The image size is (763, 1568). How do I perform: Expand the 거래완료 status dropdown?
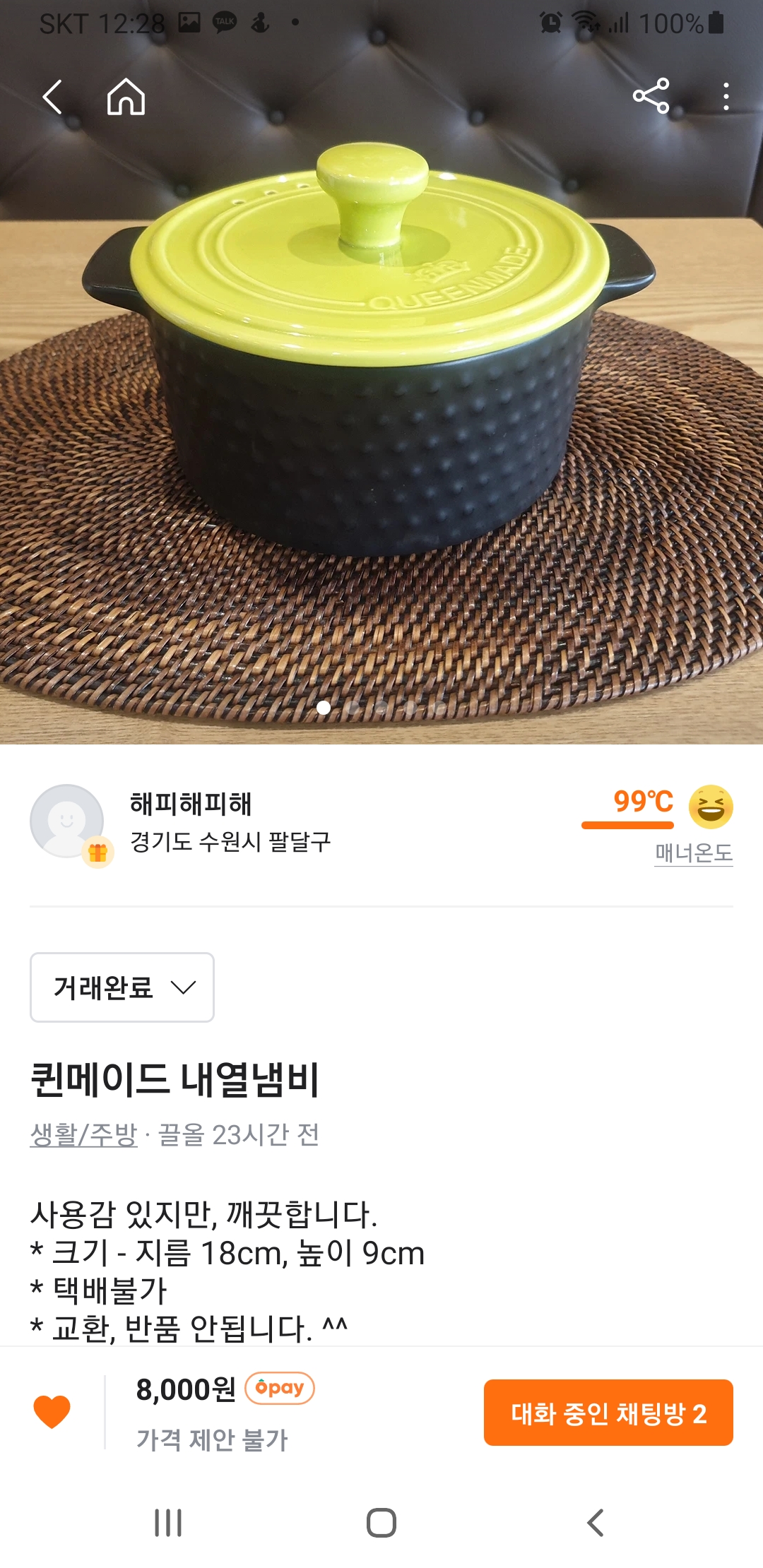tap(122, 987)
